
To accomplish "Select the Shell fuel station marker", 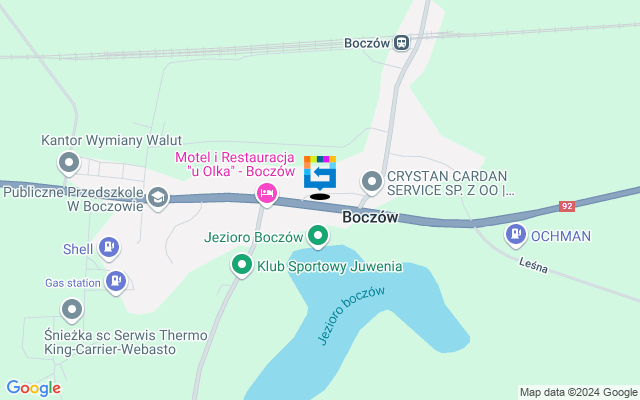I will coord(109,247).
